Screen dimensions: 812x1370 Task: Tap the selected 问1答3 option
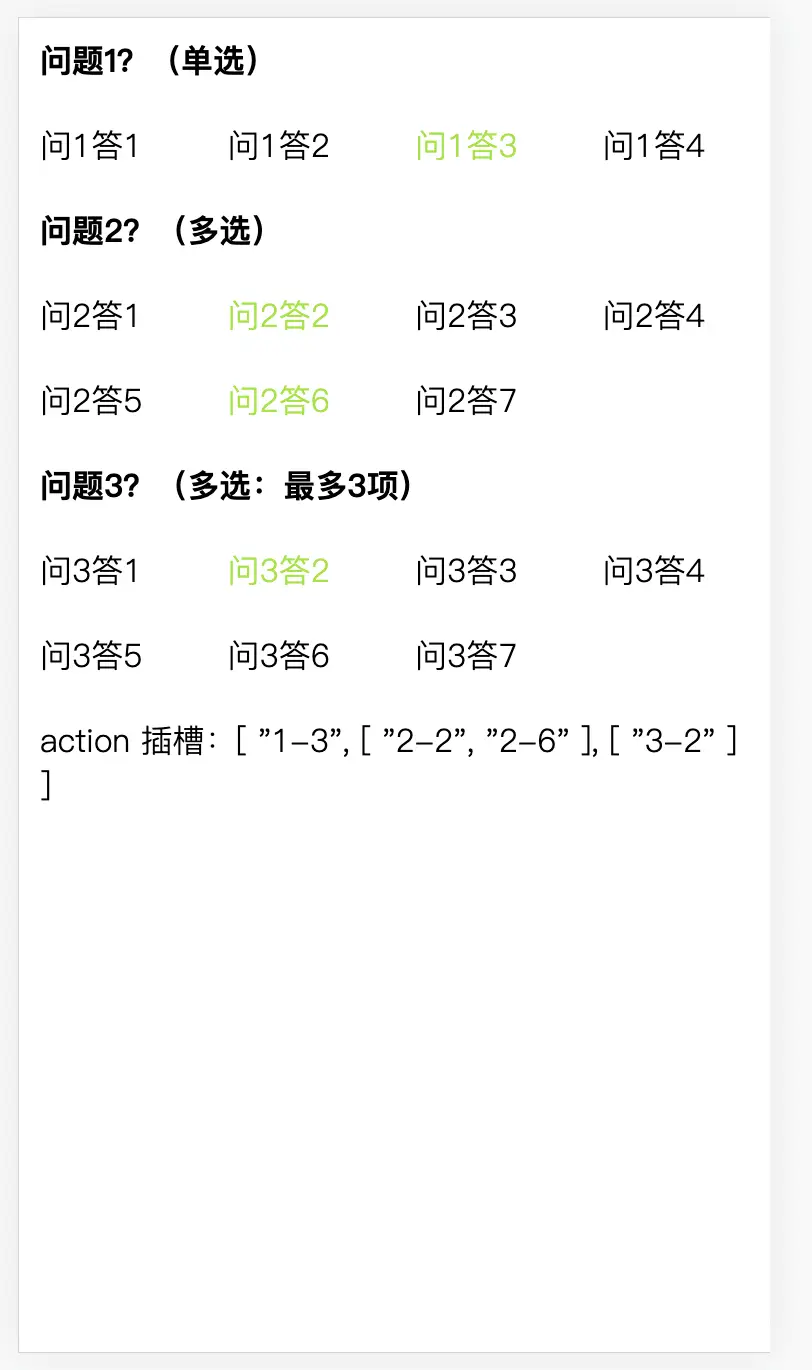click(467, 147)
